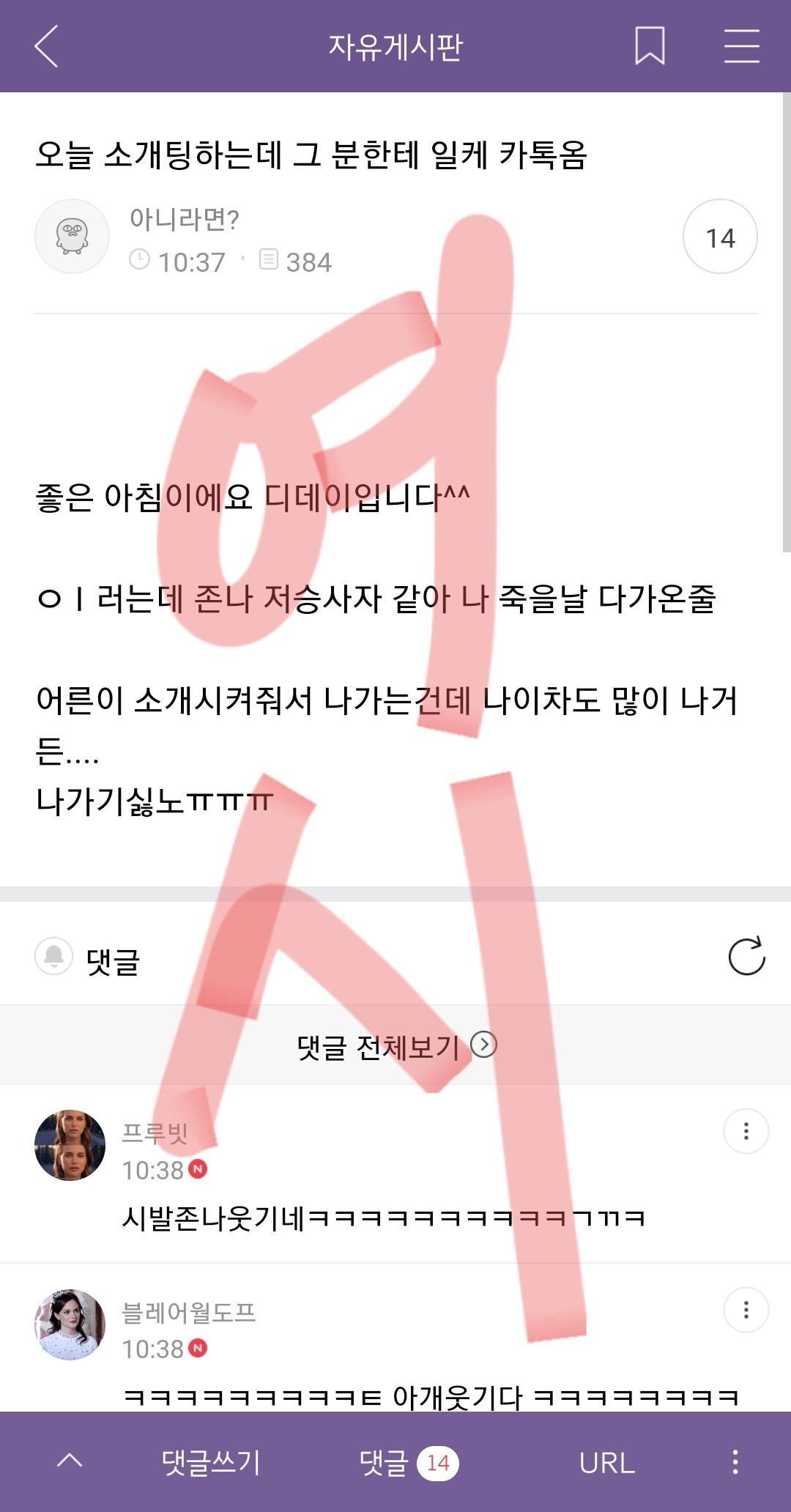
Task: Toggle comment notification bell
Action: pyautogui.click(x=54, y=956)
